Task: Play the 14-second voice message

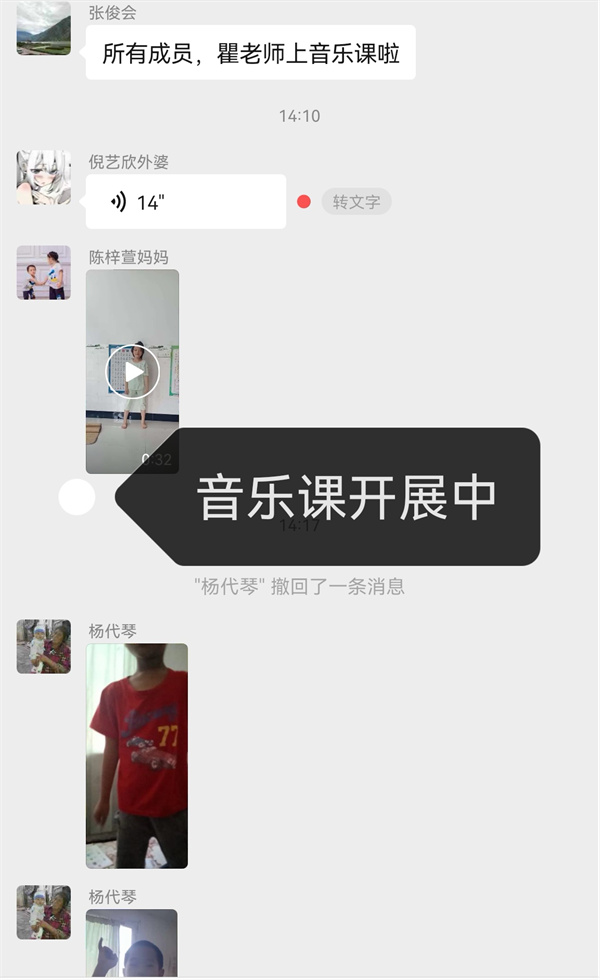Action: 185,202
